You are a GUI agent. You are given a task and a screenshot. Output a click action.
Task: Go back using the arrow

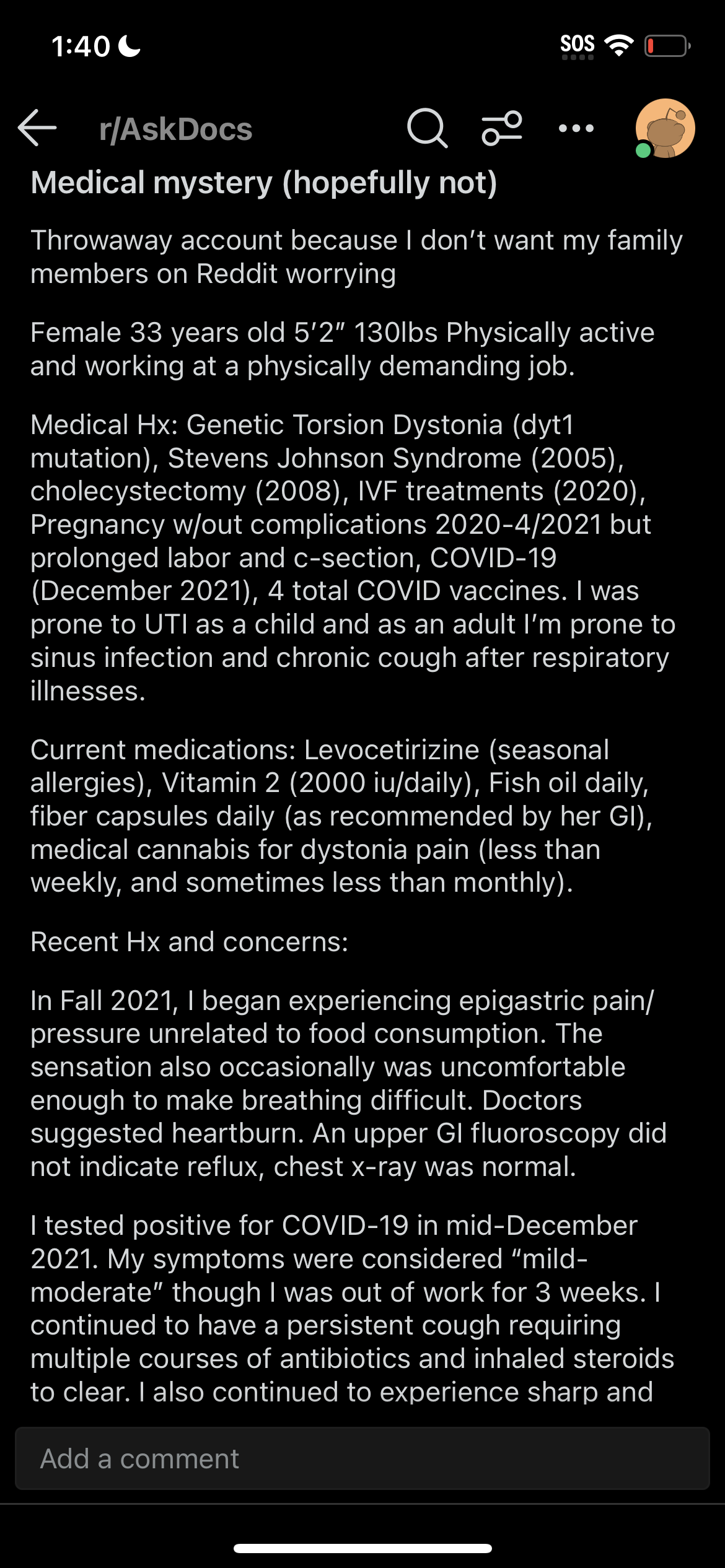pyautogui.click(x=37, y=128)
